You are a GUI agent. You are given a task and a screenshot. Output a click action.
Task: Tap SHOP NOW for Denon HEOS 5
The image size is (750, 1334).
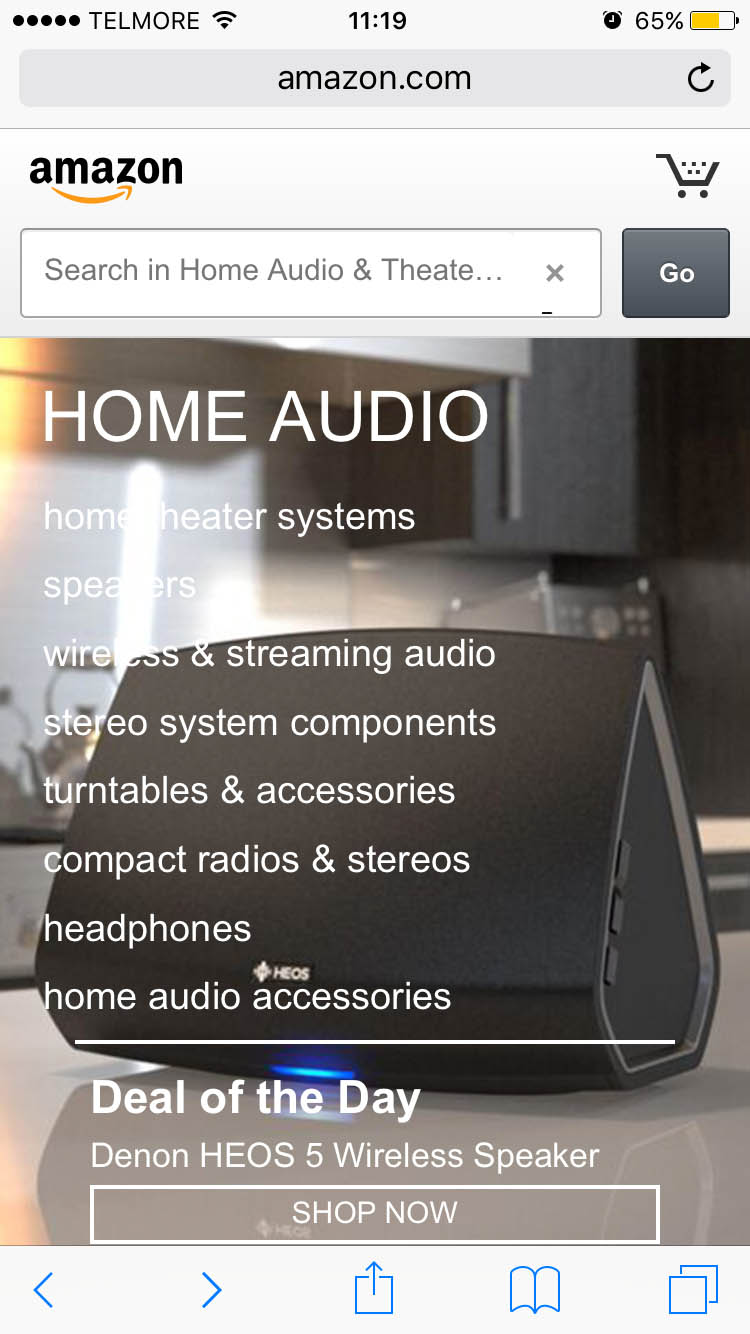point(374,1213)
